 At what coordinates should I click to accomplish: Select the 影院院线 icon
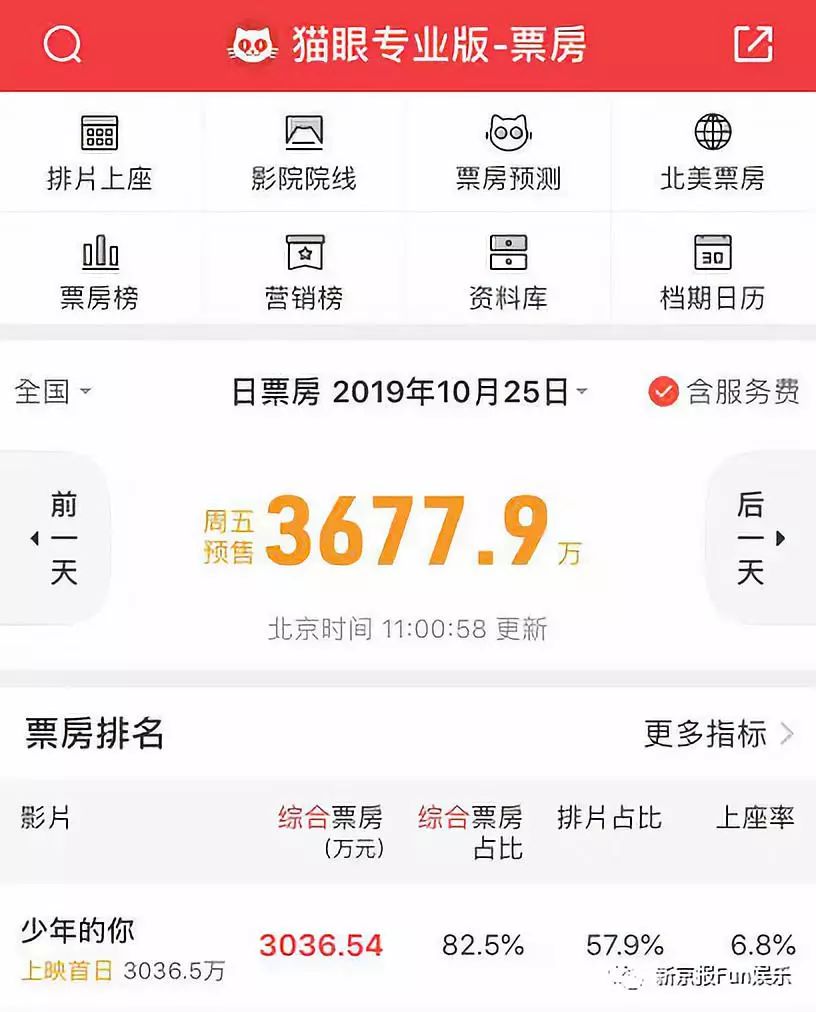[x=303, y=152]
